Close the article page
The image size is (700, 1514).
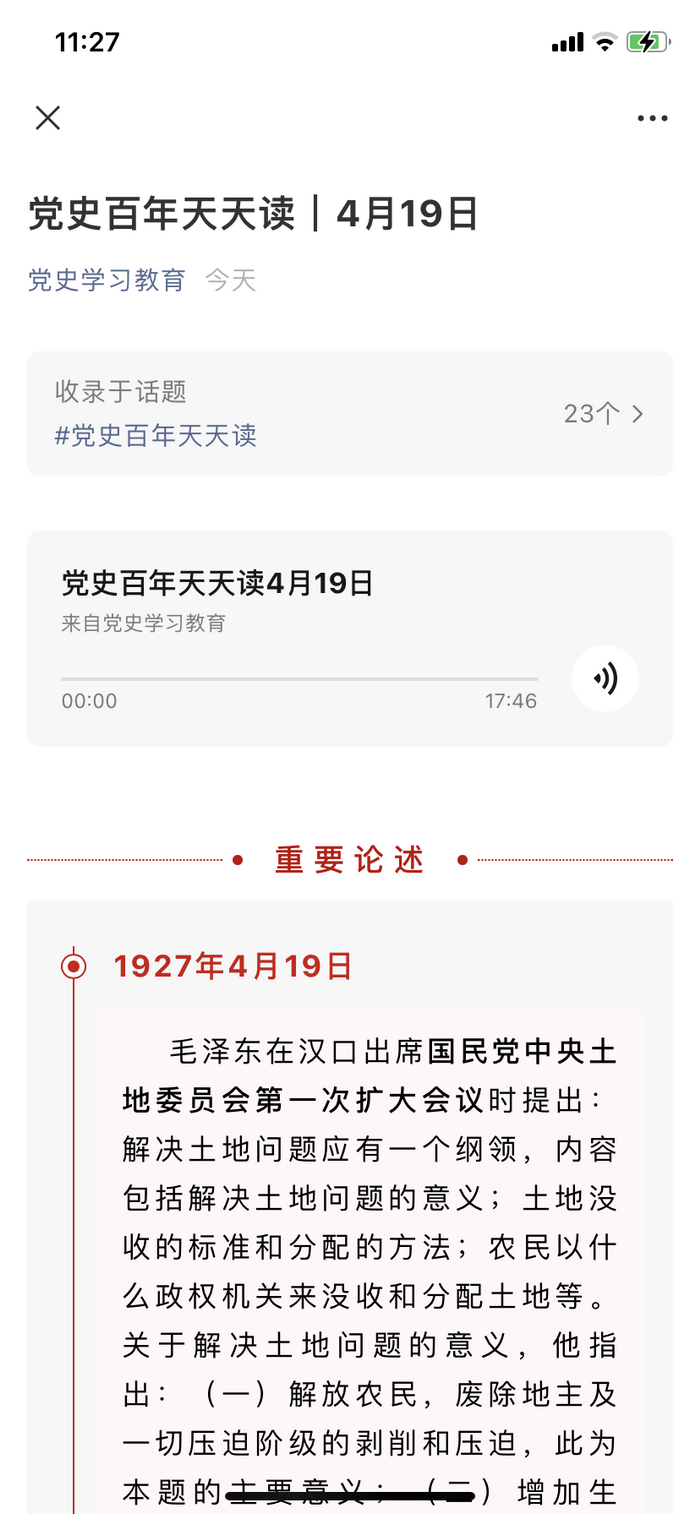point(48,118)
